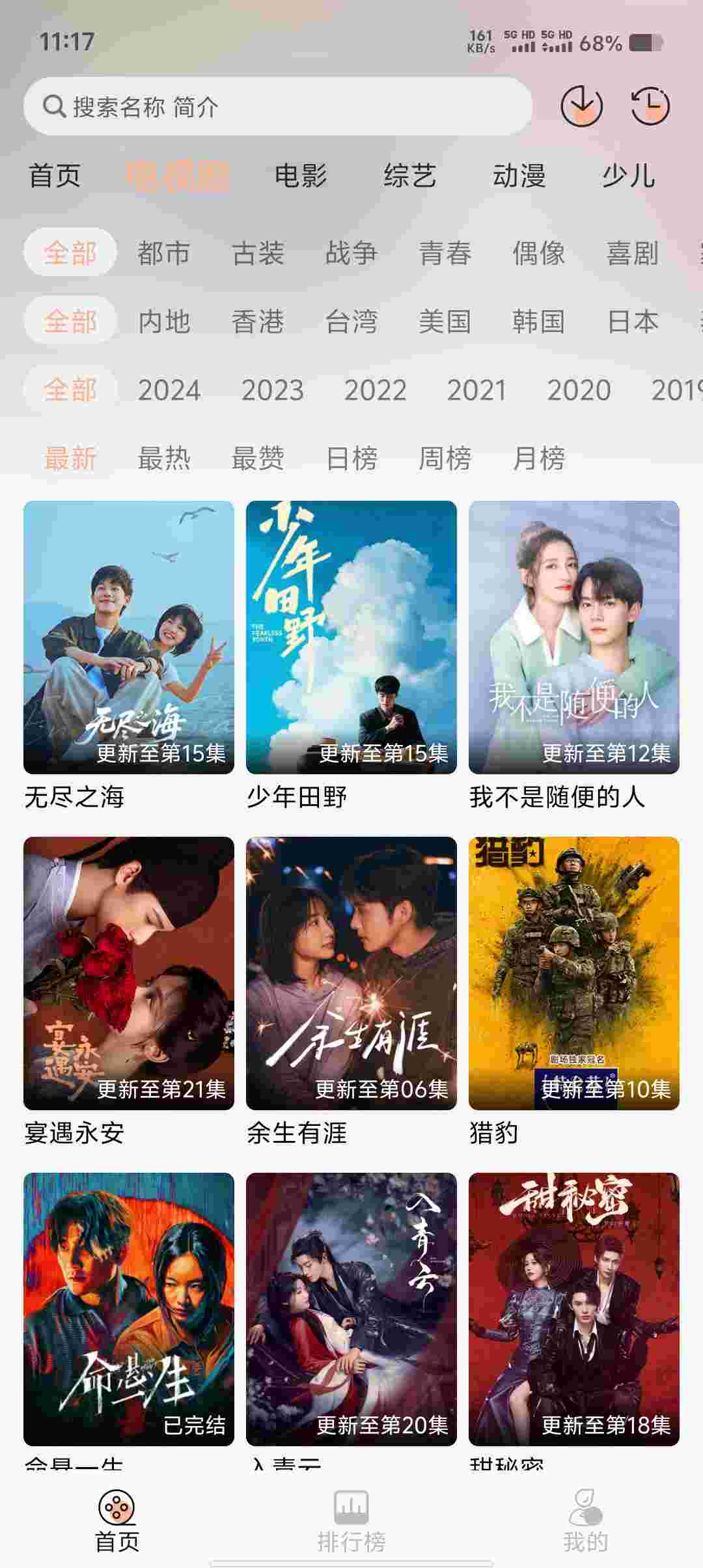Open the drama 余生有涯
This screenshot has height=1568, width=703.
pyautogui.click(x=351, y=973)
